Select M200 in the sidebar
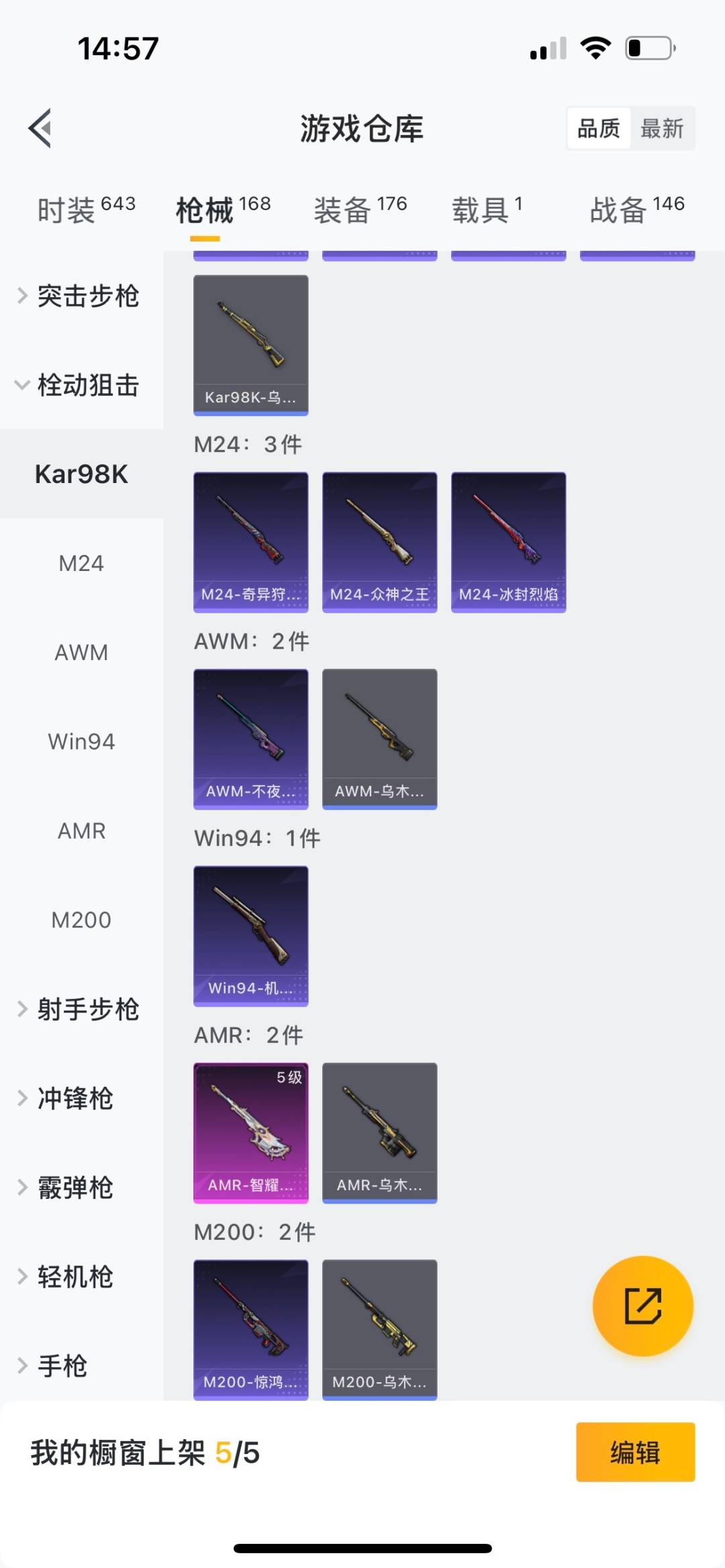This screenshot has height=1568, width=725. point(81,920)
